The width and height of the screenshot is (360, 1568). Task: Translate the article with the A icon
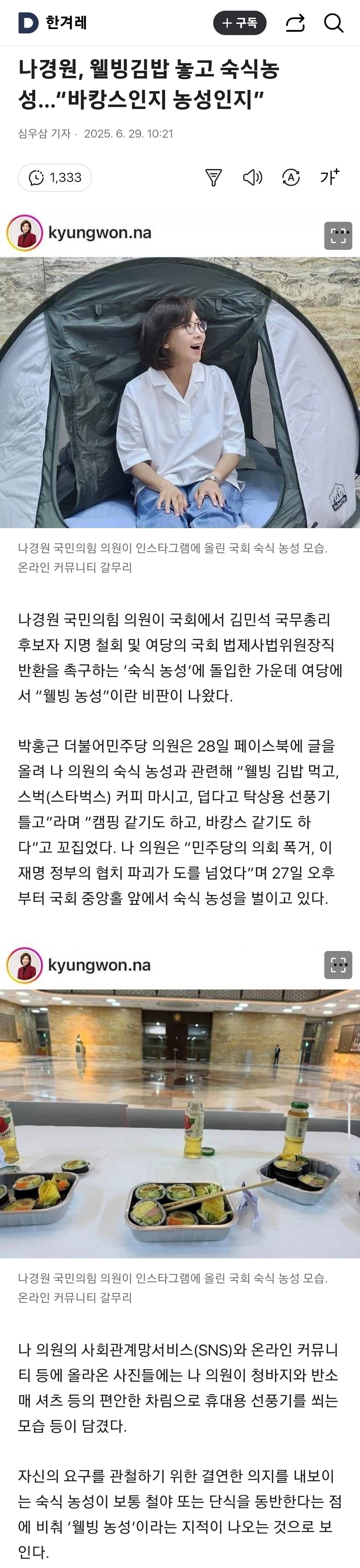click(x=291, y=178)
